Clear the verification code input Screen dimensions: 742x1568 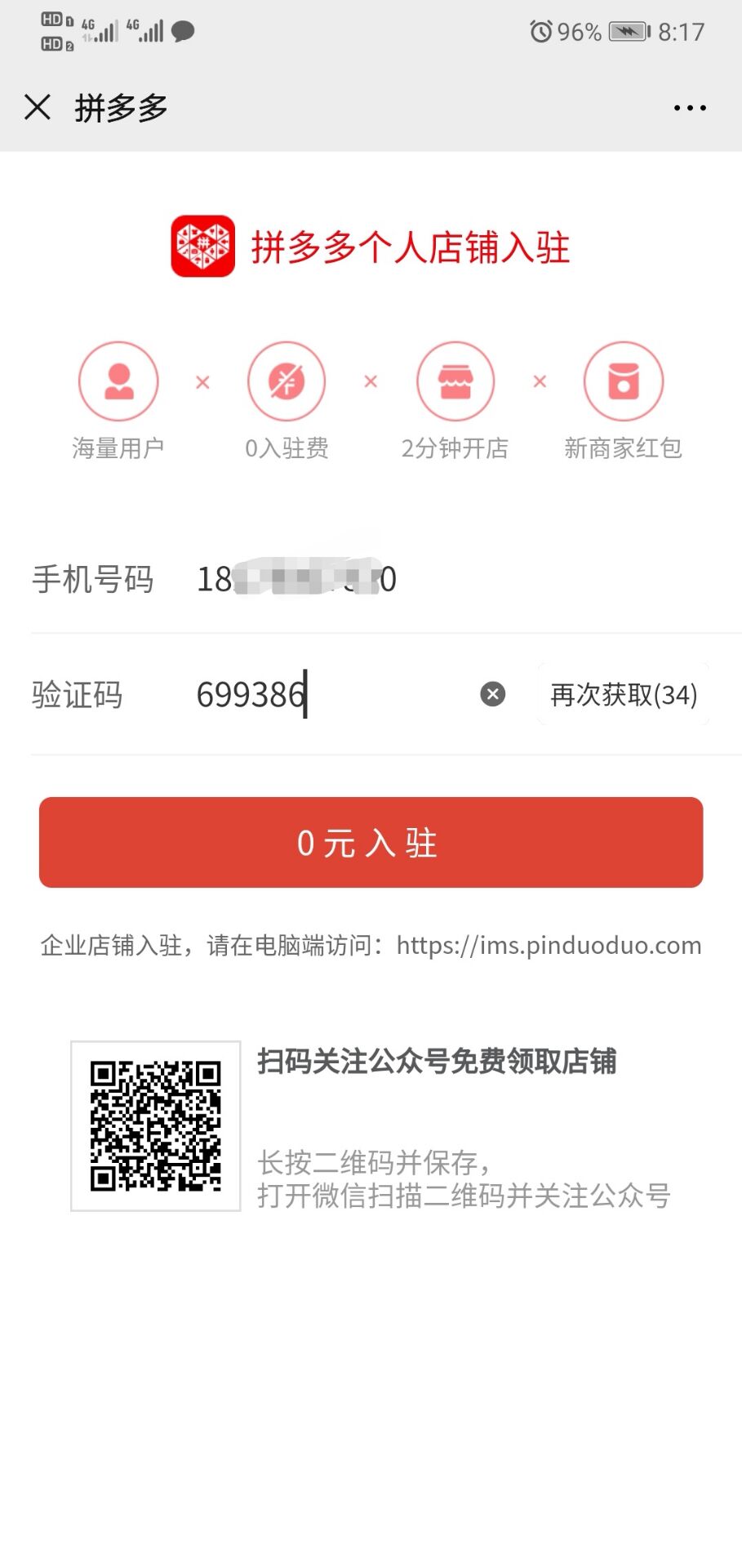click(x=491, y=693)
